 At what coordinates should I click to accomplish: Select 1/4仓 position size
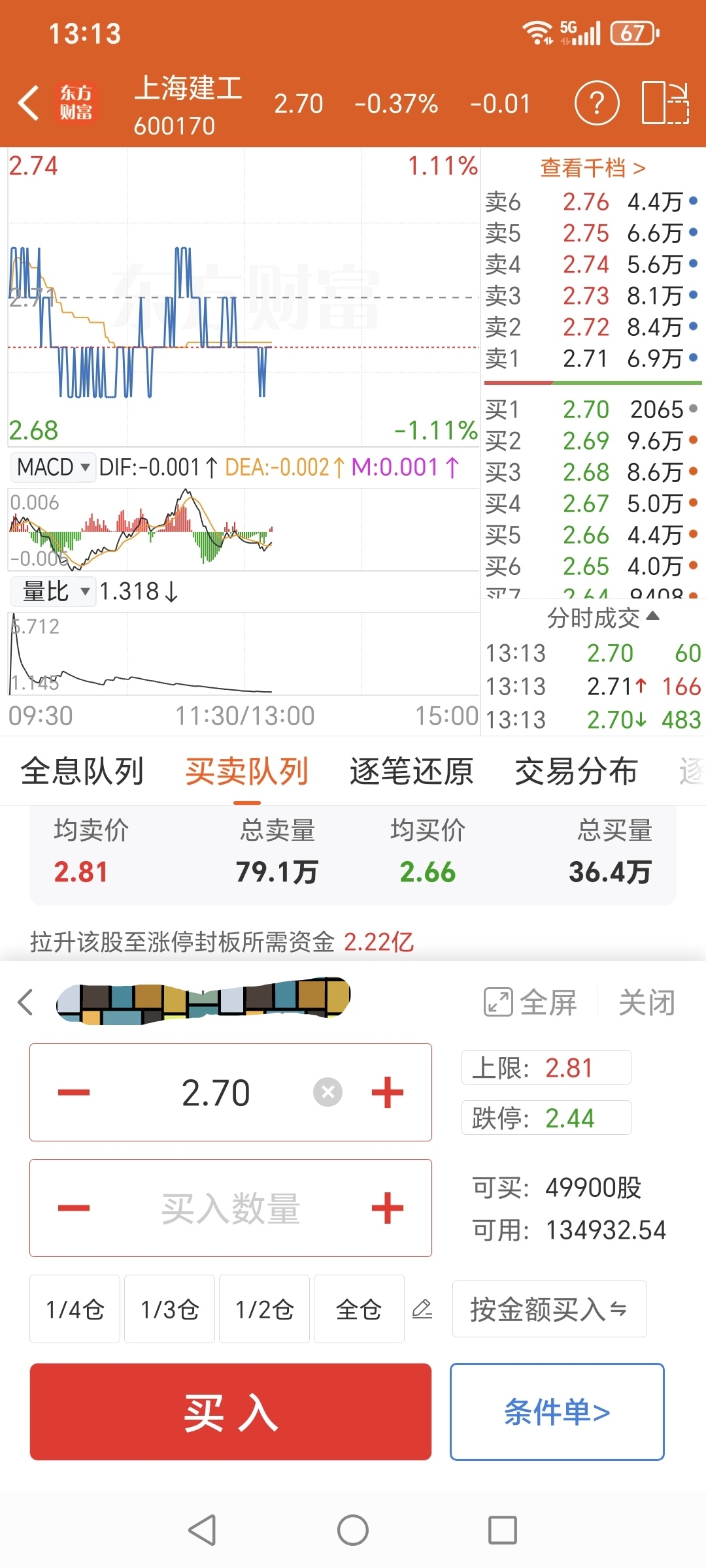tap(75, 1309)
